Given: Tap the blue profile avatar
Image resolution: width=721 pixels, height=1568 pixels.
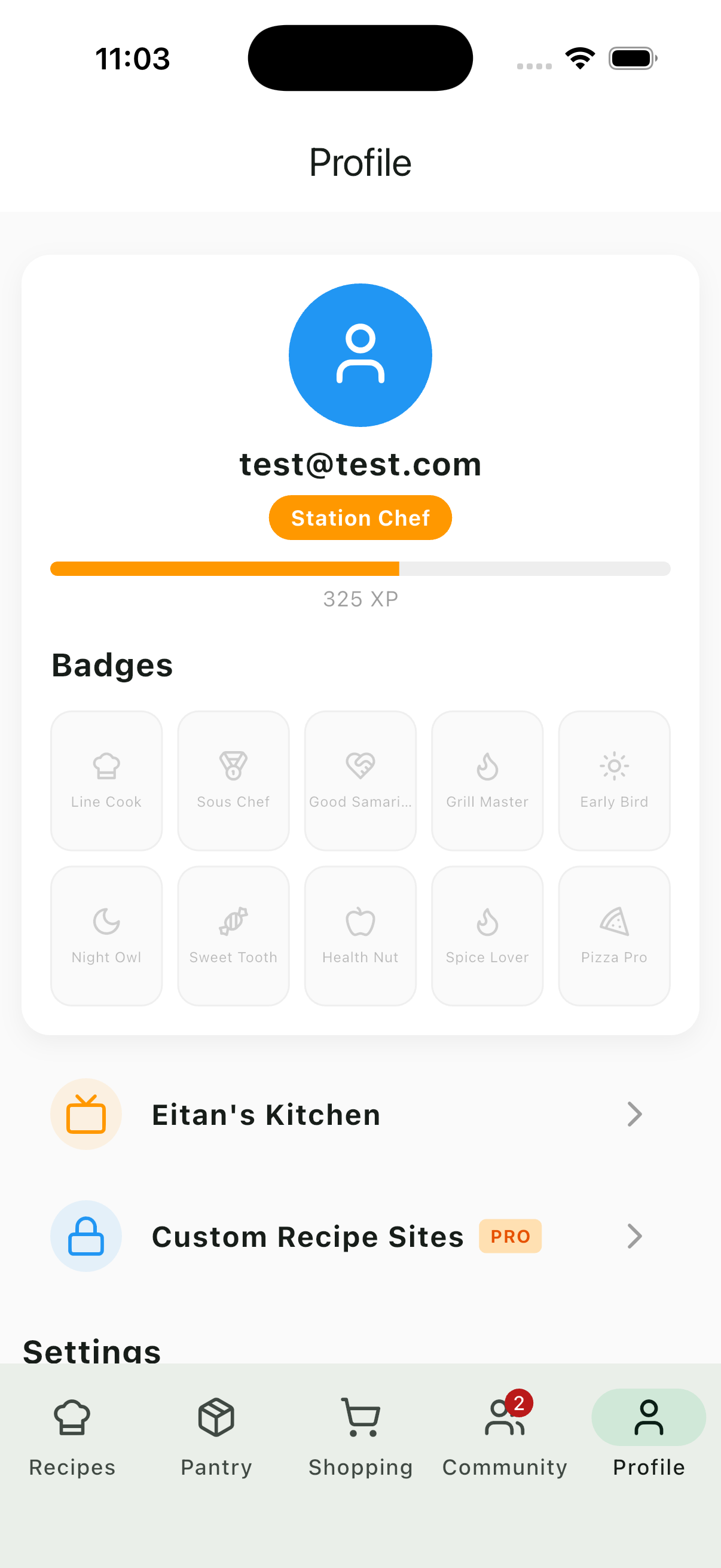Looking at the screenshot, I should point(360,355).
